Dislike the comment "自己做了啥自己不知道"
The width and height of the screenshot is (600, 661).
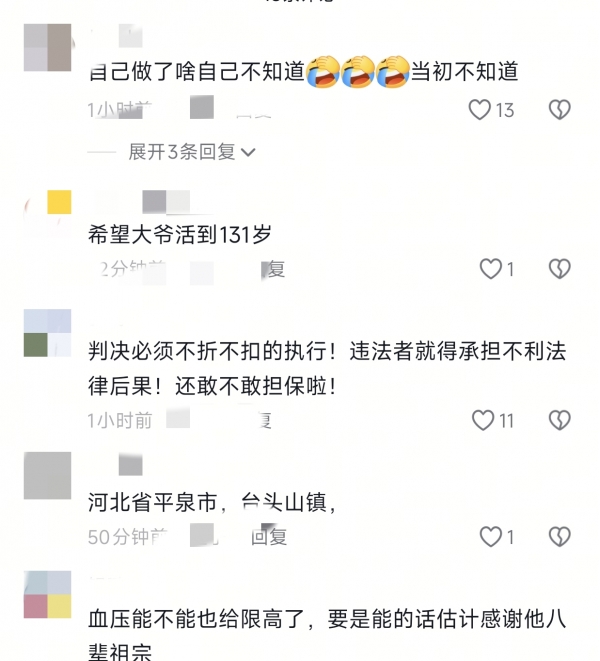point(559,110)
